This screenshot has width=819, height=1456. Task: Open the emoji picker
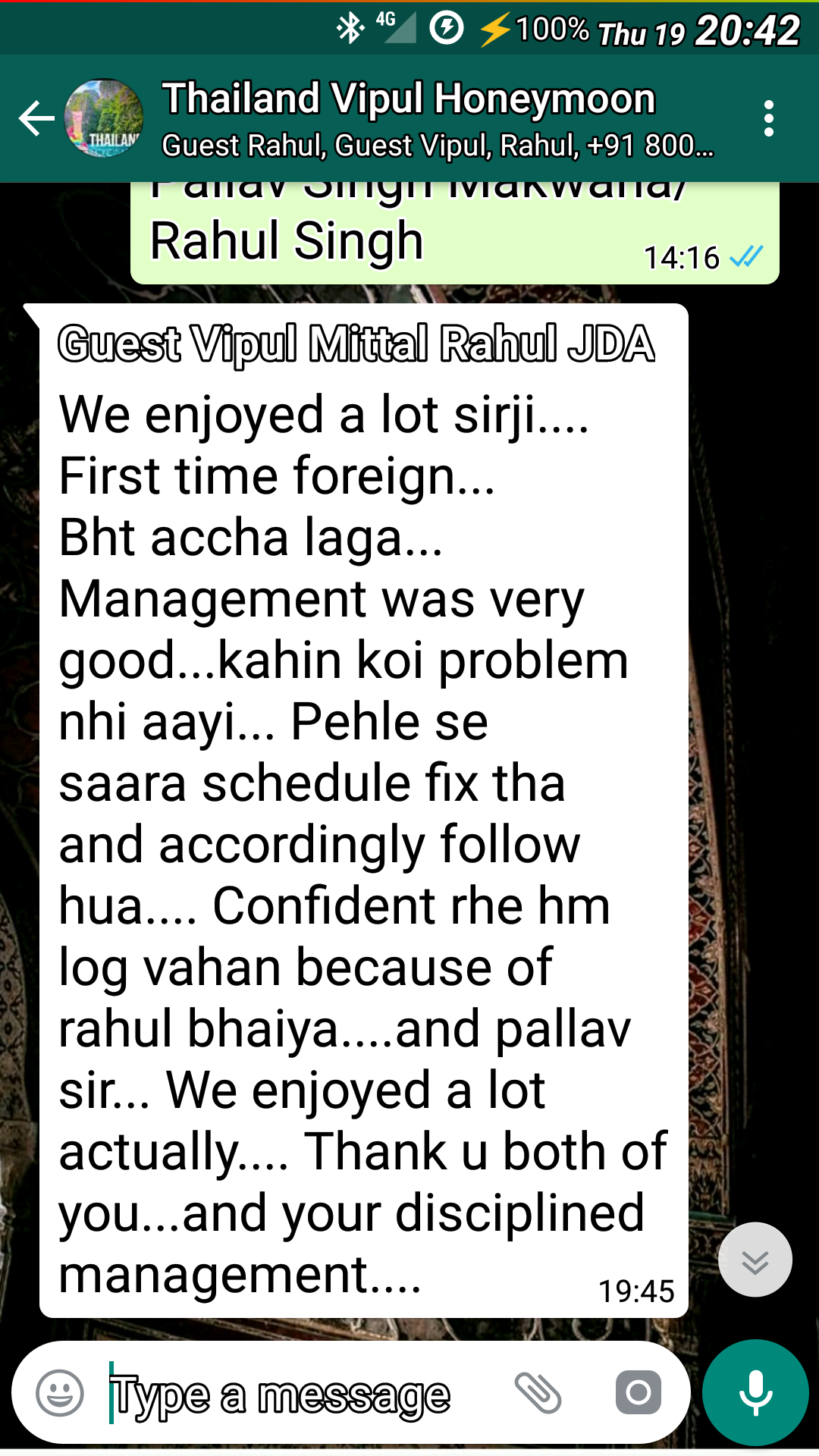click(x=60, y=1393)
